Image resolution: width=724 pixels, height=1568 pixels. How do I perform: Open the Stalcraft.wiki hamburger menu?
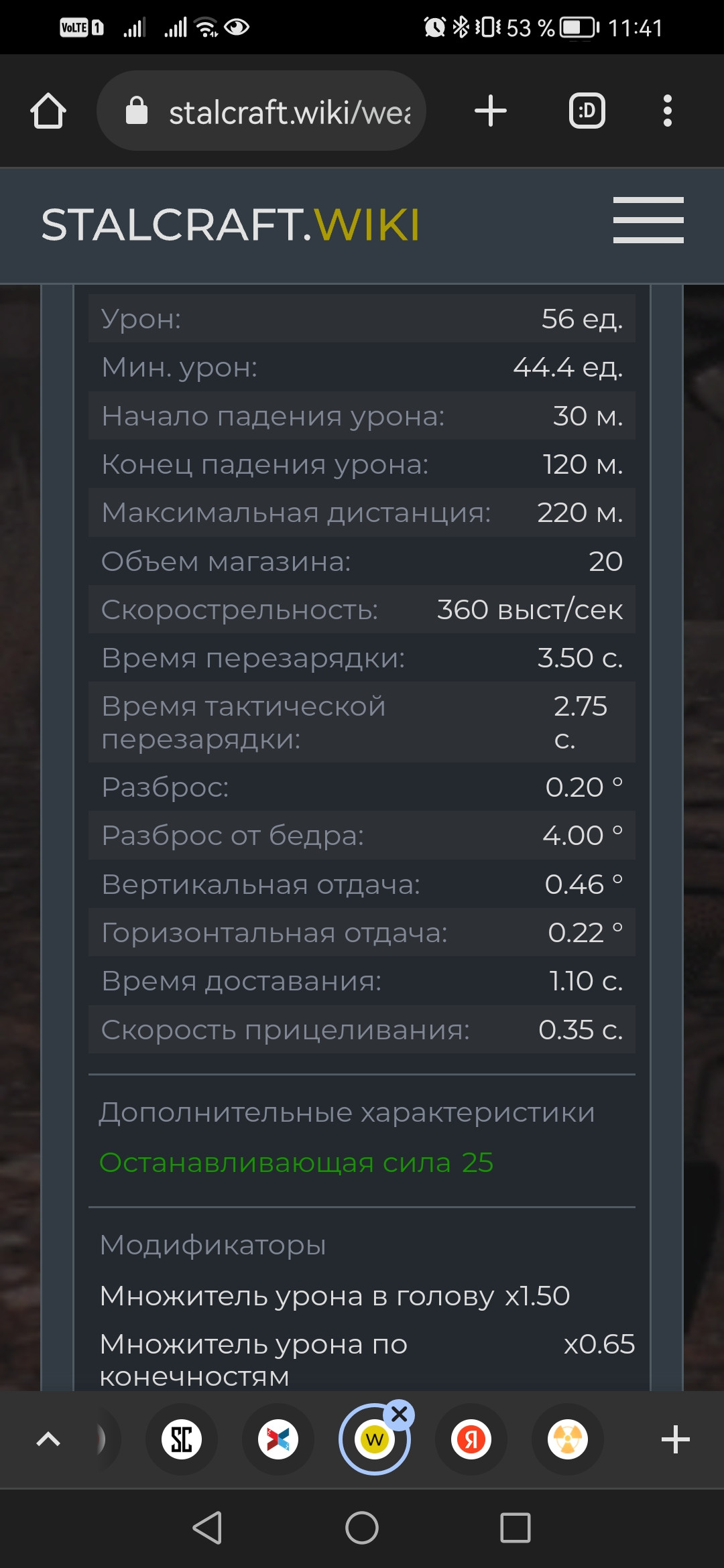coord(648,220)
